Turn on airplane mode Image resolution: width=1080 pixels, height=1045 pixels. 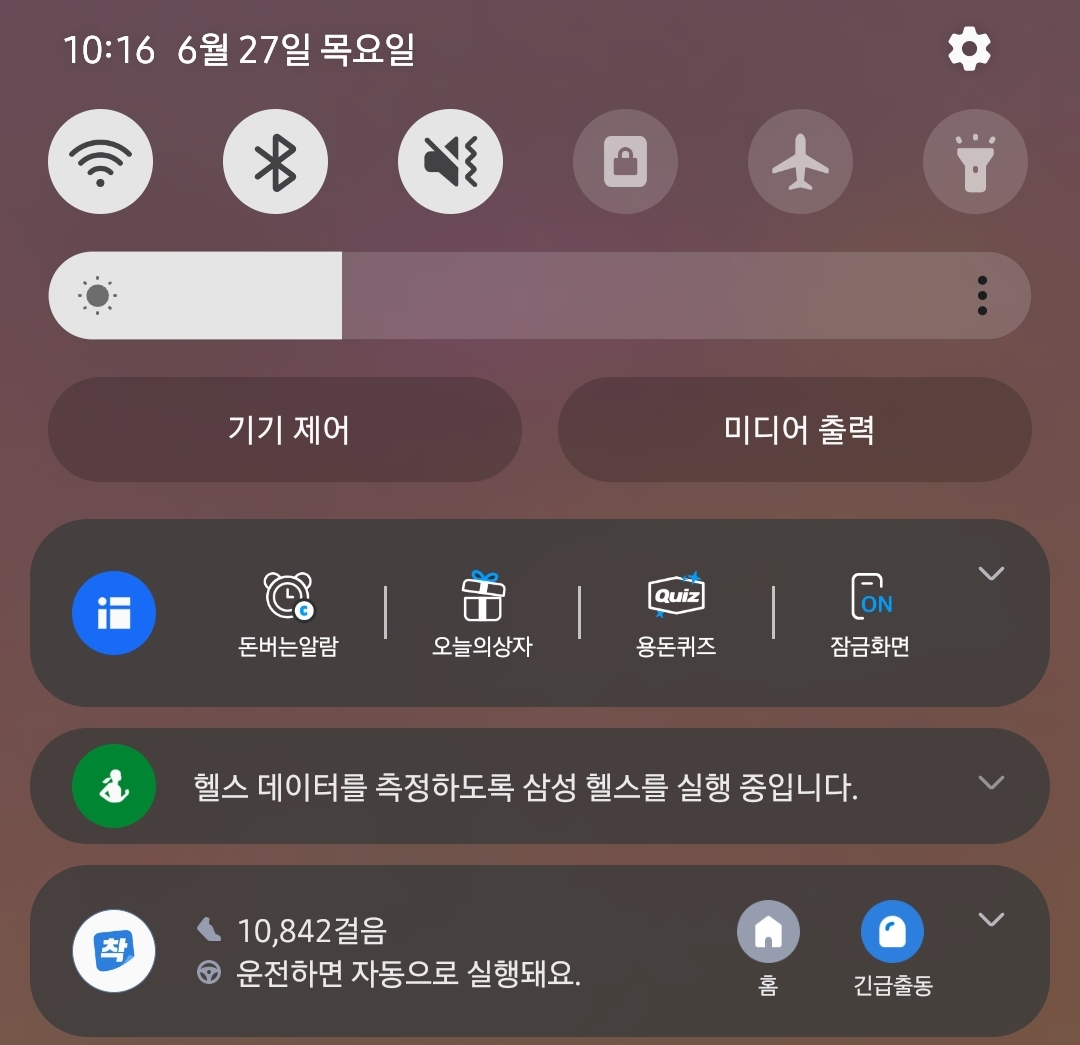click(x=800, y=162)
